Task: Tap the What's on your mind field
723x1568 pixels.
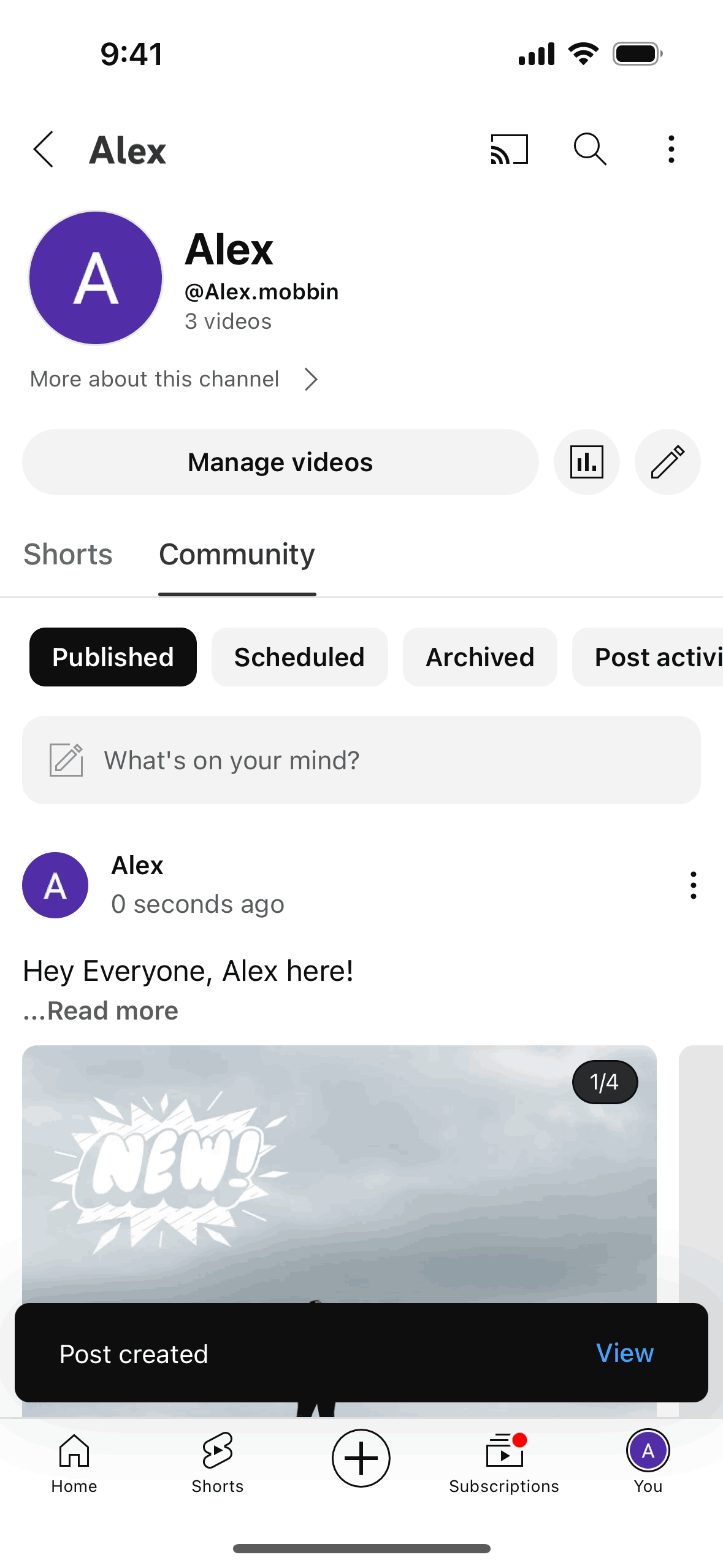Action: coord(361,760)
